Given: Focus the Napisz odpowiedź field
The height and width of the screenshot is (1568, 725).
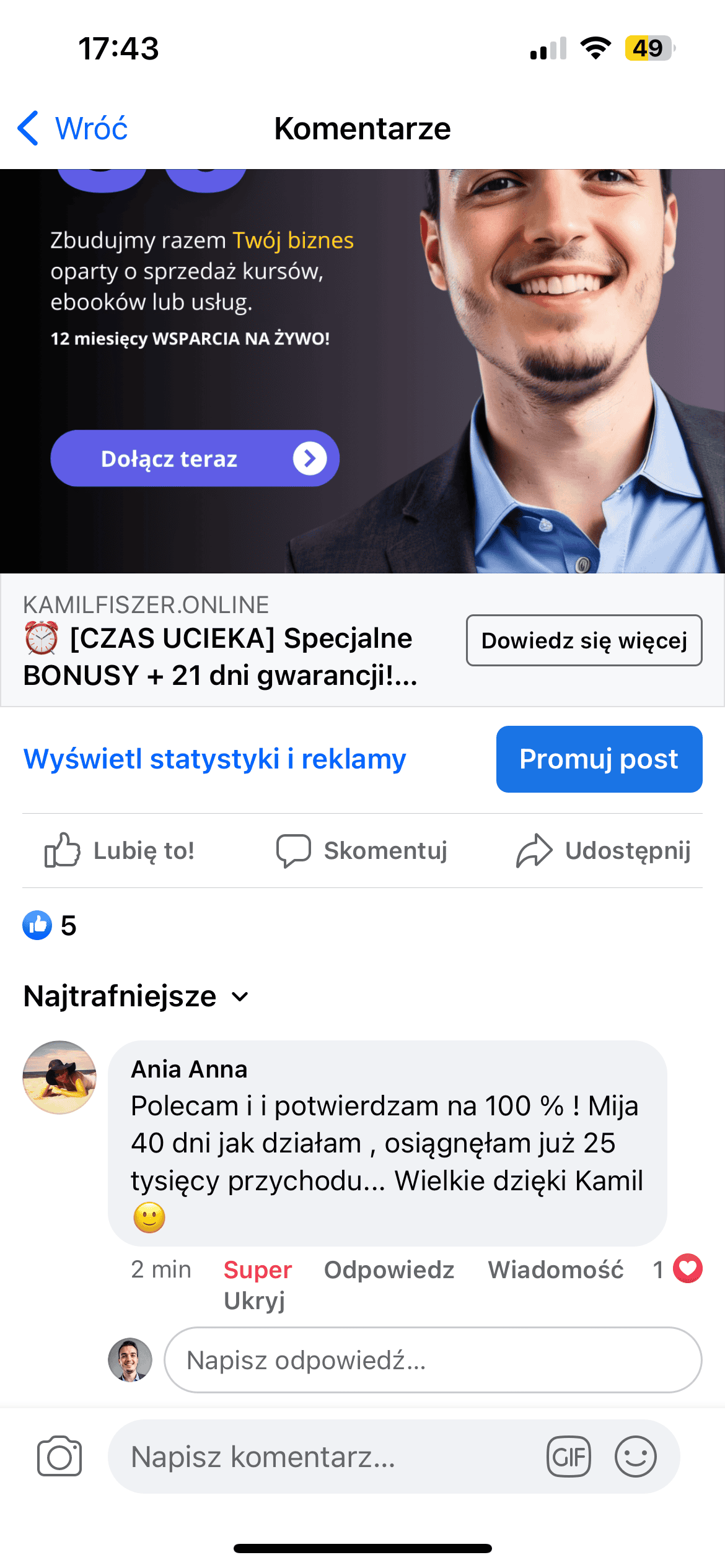Looking at the screenshot, I should pyautogui.click(x=432, y=1361).
